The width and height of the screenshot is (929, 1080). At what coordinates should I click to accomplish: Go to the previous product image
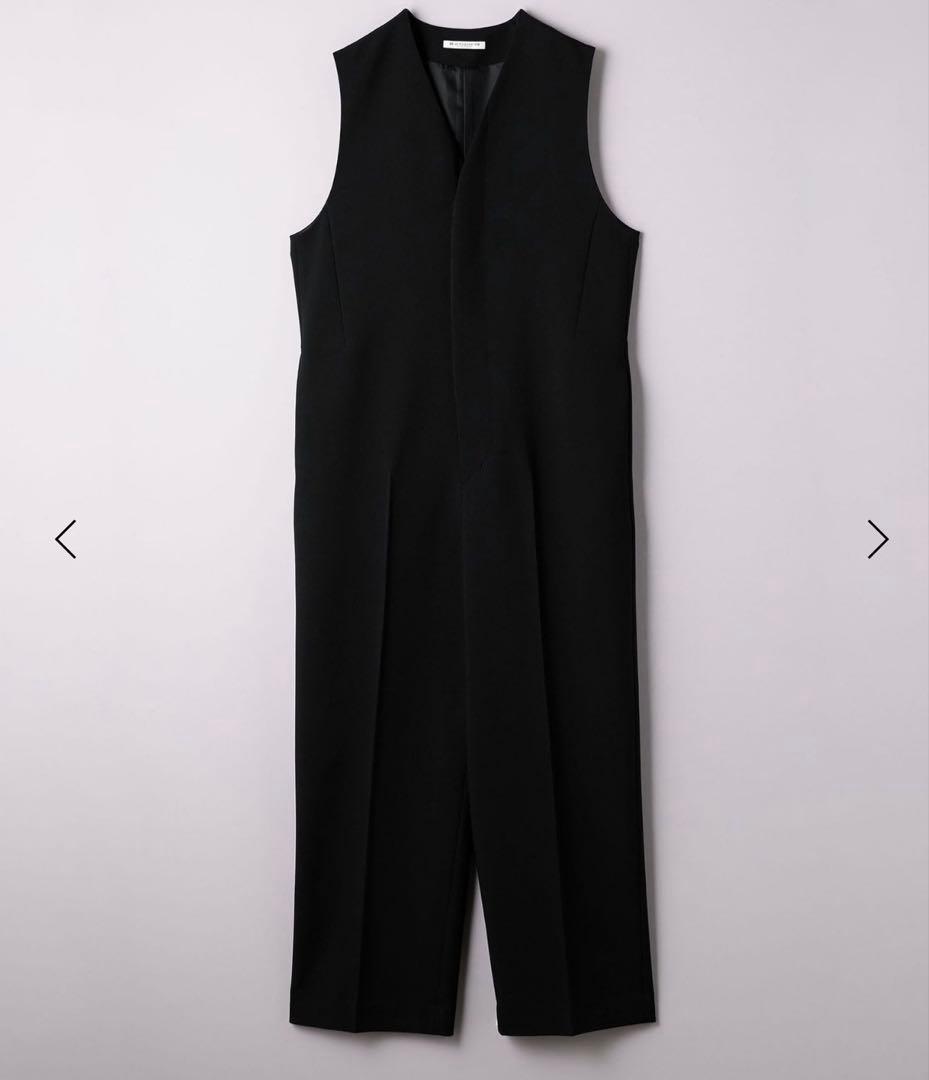point(66,539)
